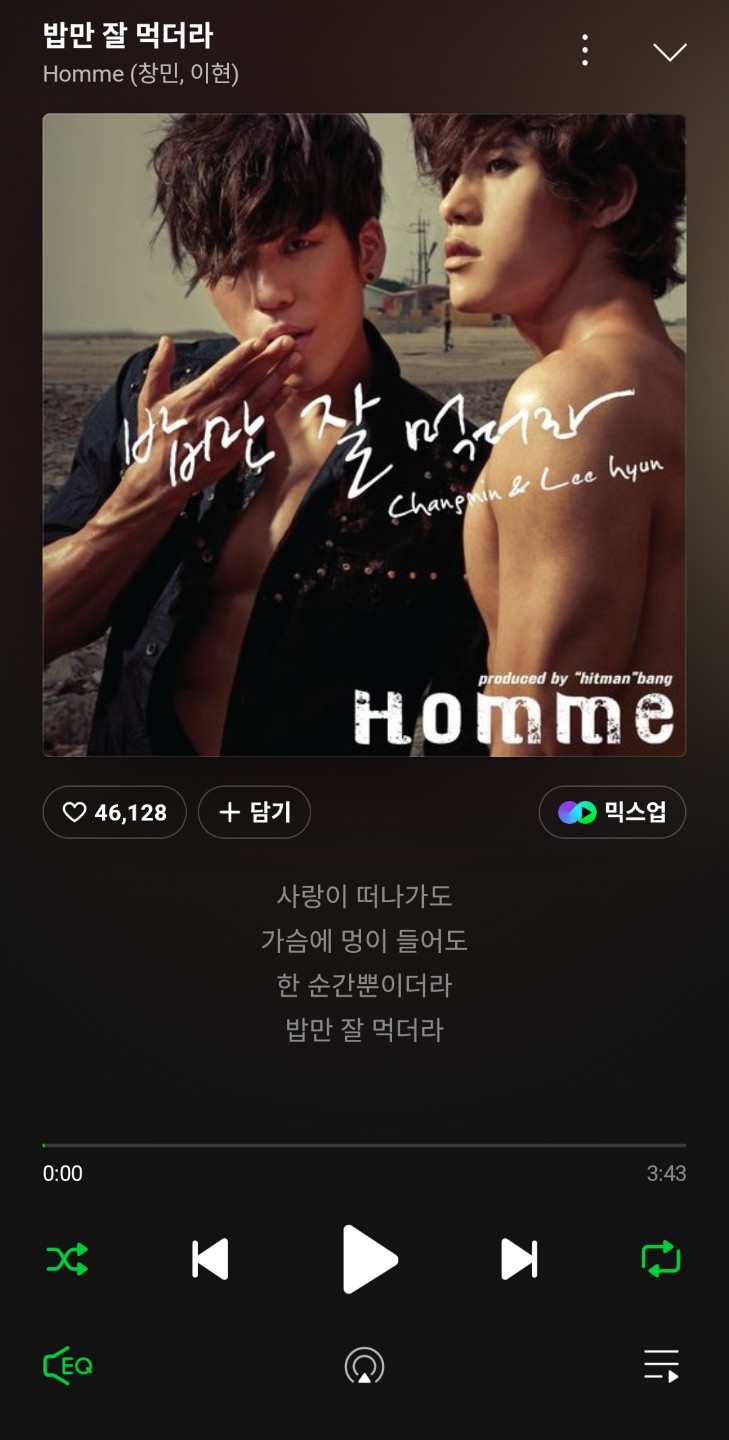This screenshot has width=729, height=1440.
Task: Skip to the next track
Action: click(x=519, y=1259)
